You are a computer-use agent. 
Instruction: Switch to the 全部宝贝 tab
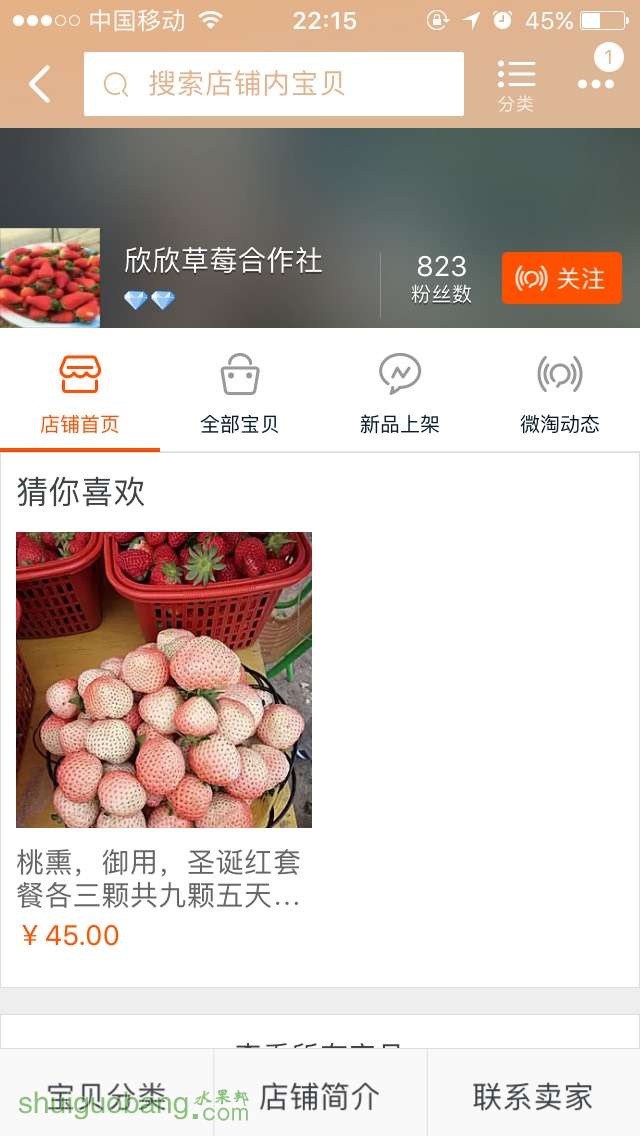pyautogui.click(x=240, y=394)
